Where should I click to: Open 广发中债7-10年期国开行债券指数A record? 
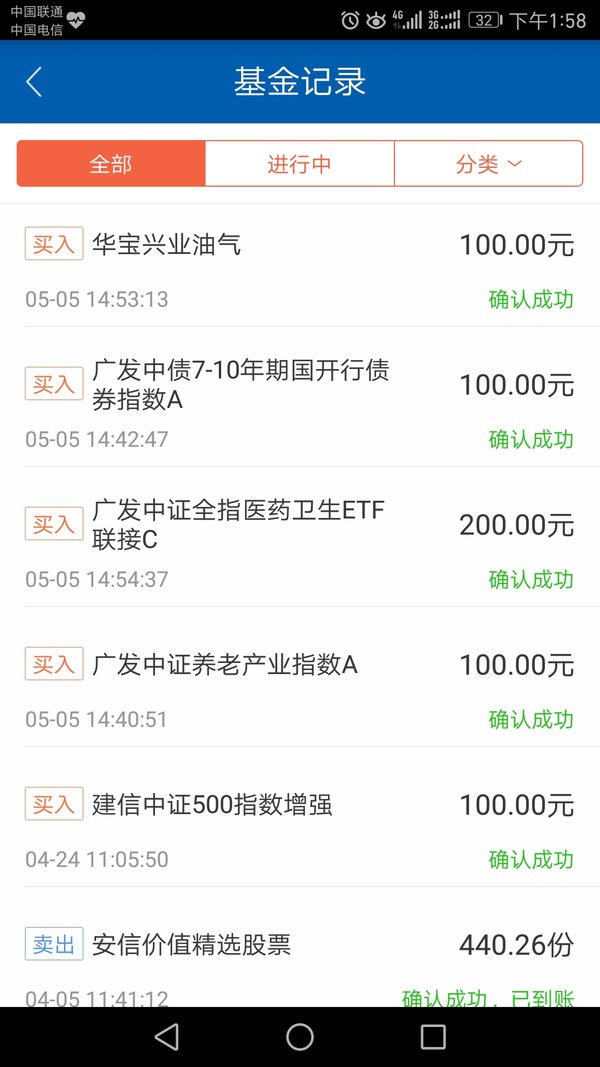(300, 397)
